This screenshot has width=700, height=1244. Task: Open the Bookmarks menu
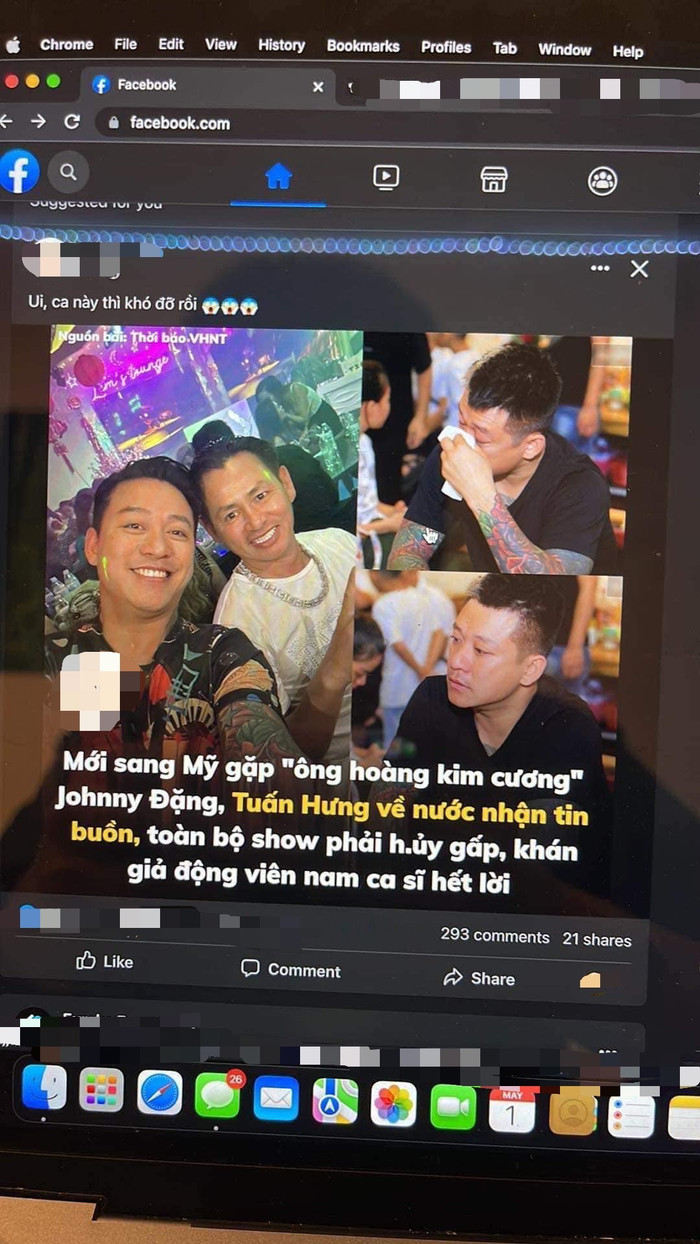(363, 46)
